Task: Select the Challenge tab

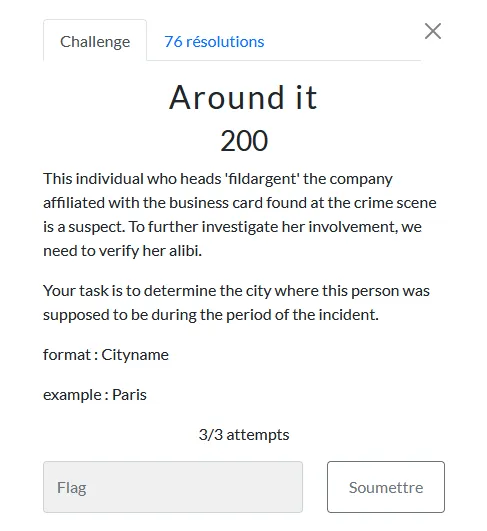Action: [95, 41]
